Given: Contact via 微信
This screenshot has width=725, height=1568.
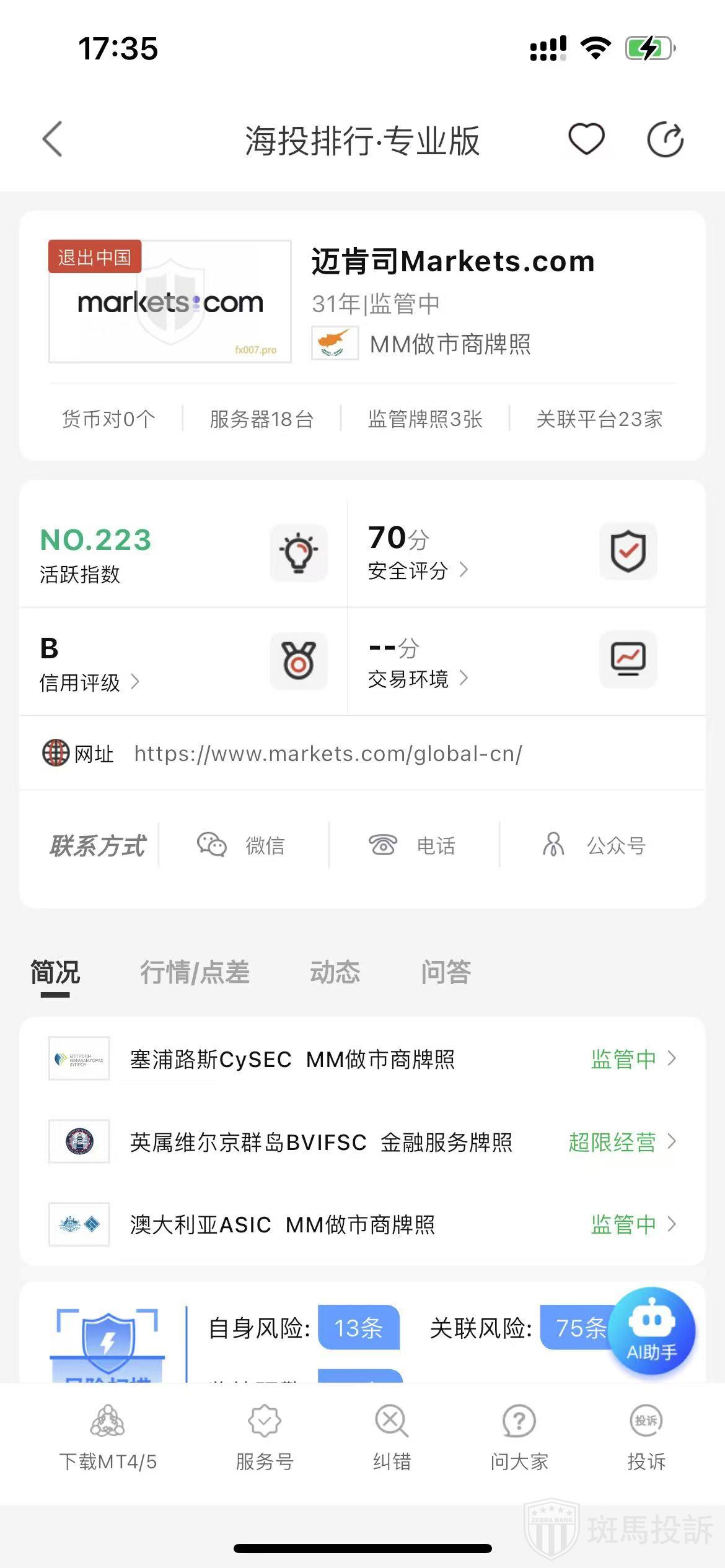Looking at the screenshot, I should click(x=242, y=845).
